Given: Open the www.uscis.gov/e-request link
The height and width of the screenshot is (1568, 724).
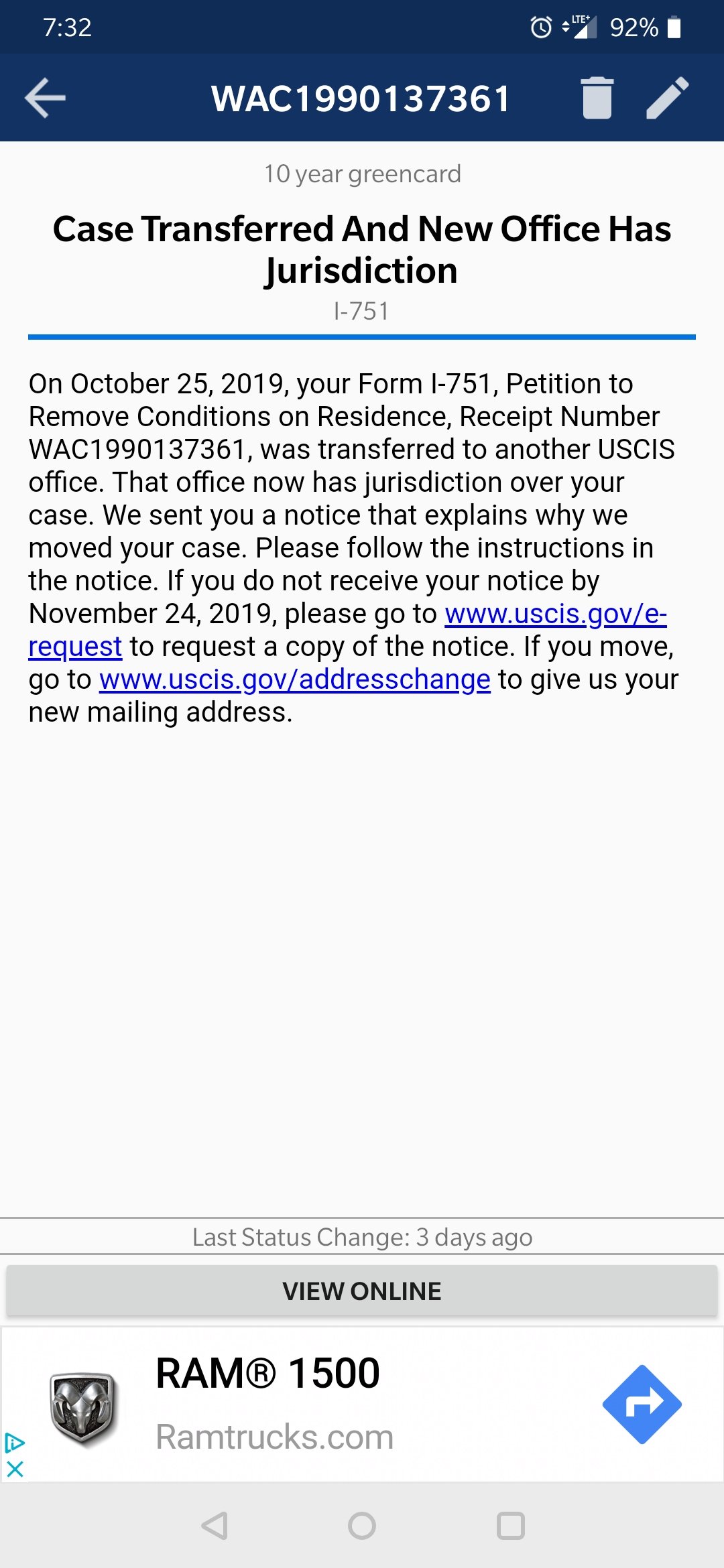Looking at the screenshot, I should pyautogui.click(x=556, y=614).
